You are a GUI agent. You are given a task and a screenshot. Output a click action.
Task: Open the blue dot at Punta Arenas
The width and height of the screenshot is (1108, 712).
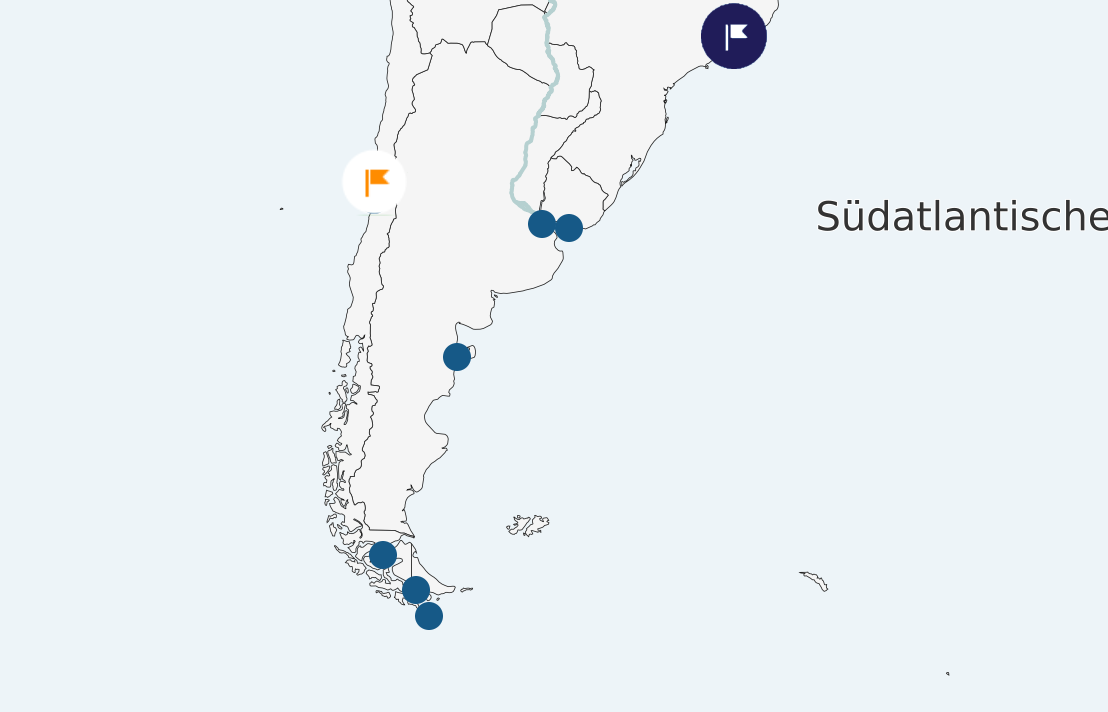point(383,555)
